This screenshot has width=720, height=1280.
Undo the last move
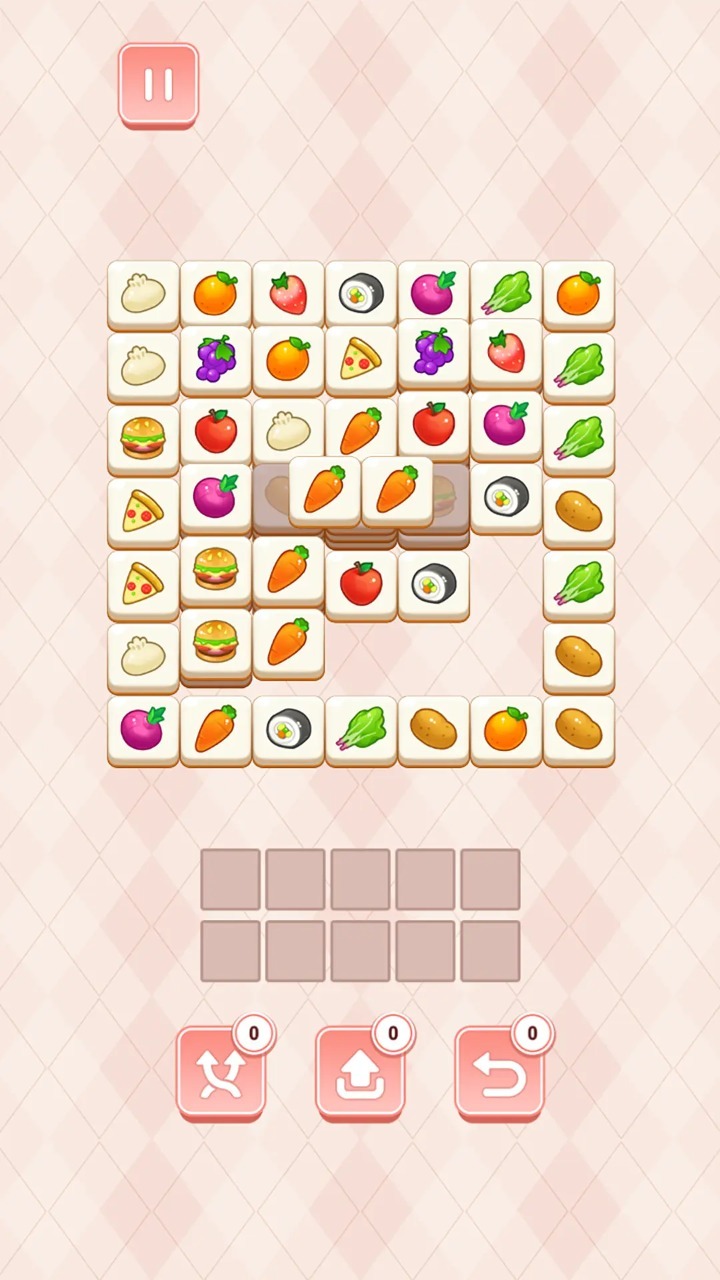(x=499, y=1070)
